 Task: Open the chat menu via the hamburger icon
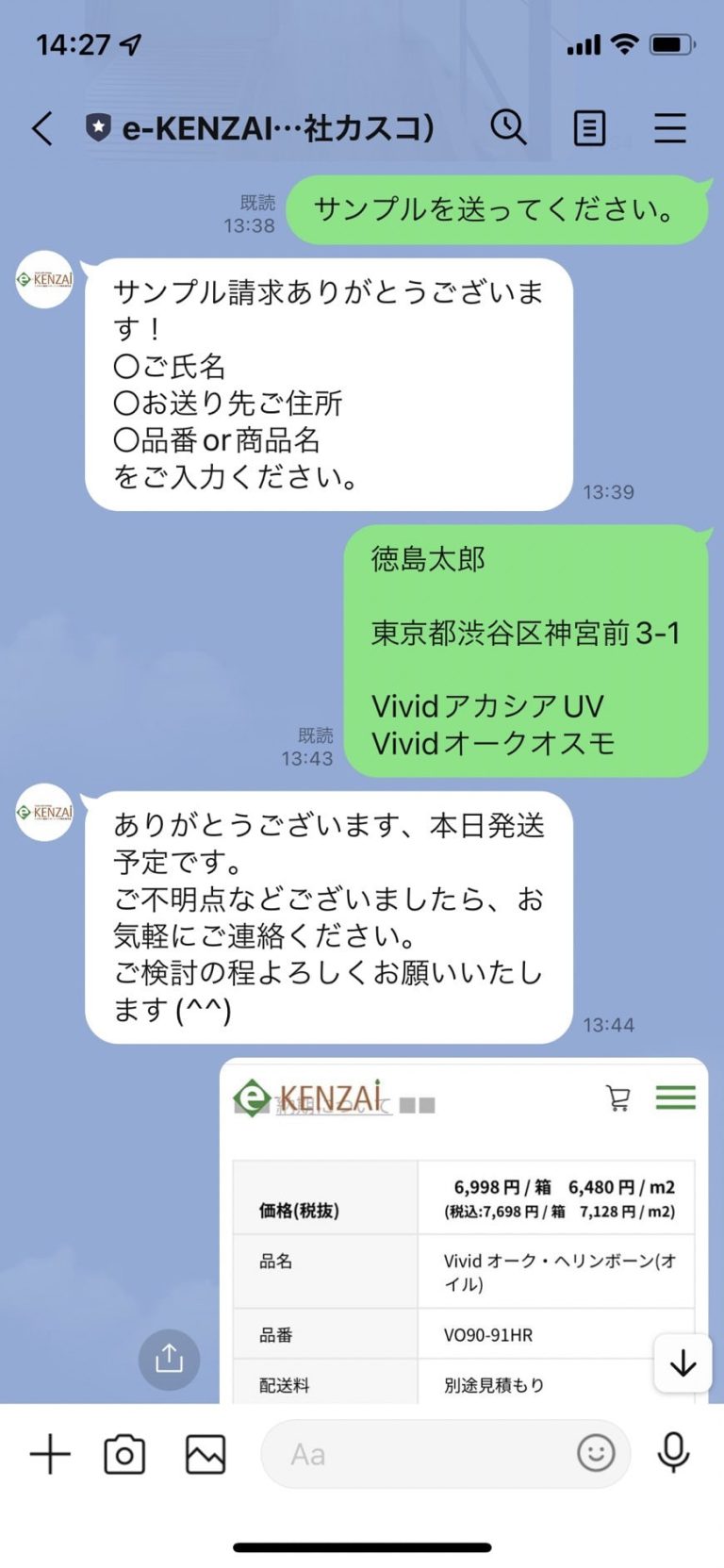[669, 128]
